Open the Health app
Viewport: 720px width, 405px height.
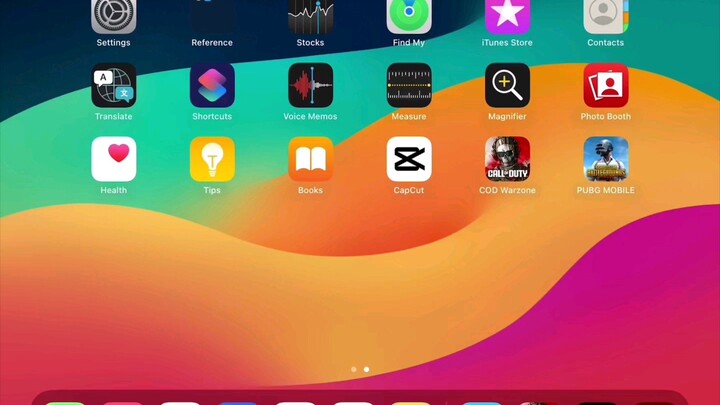tap(113, 159)
